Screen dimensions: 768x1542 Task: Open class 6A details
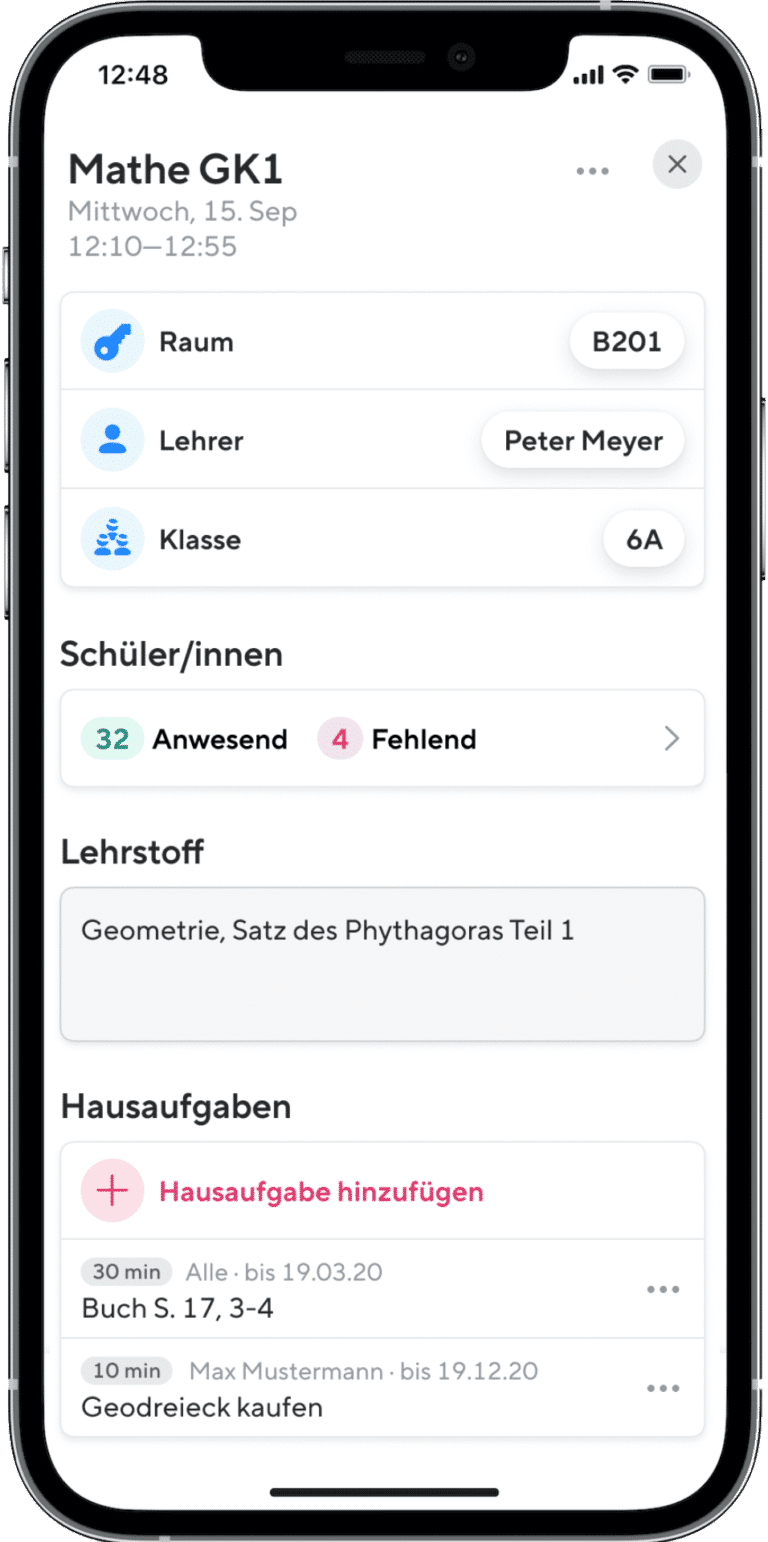643,539
